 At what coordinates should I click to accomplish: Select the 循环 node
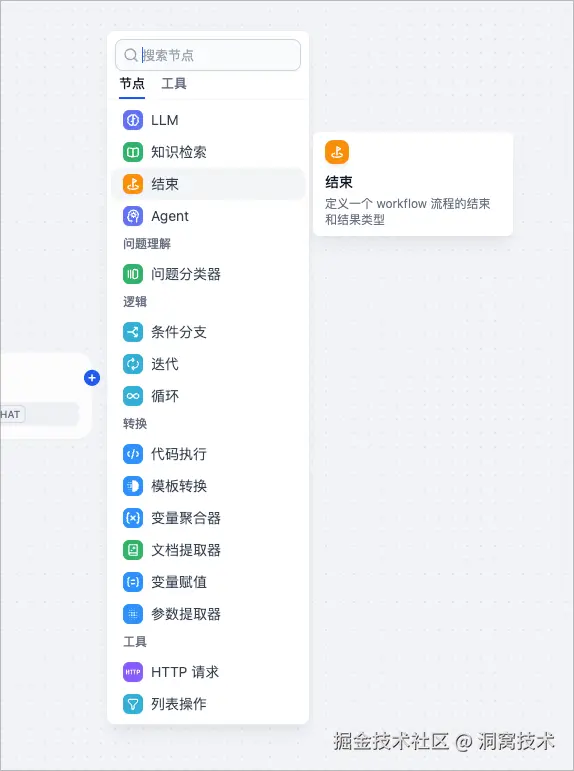208,396
